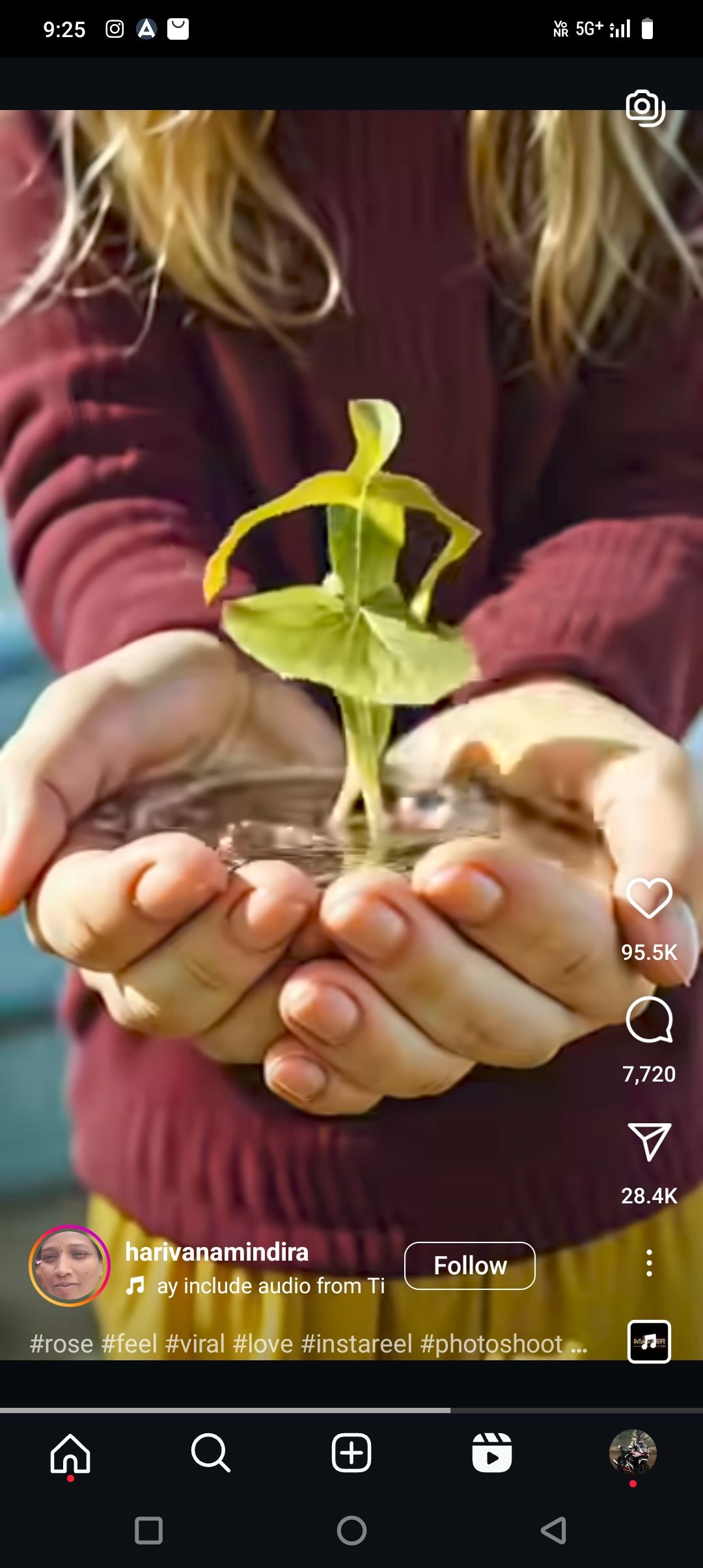Open my profile tab
This screenshot has width=703, height=1568.
(633, 1453)
